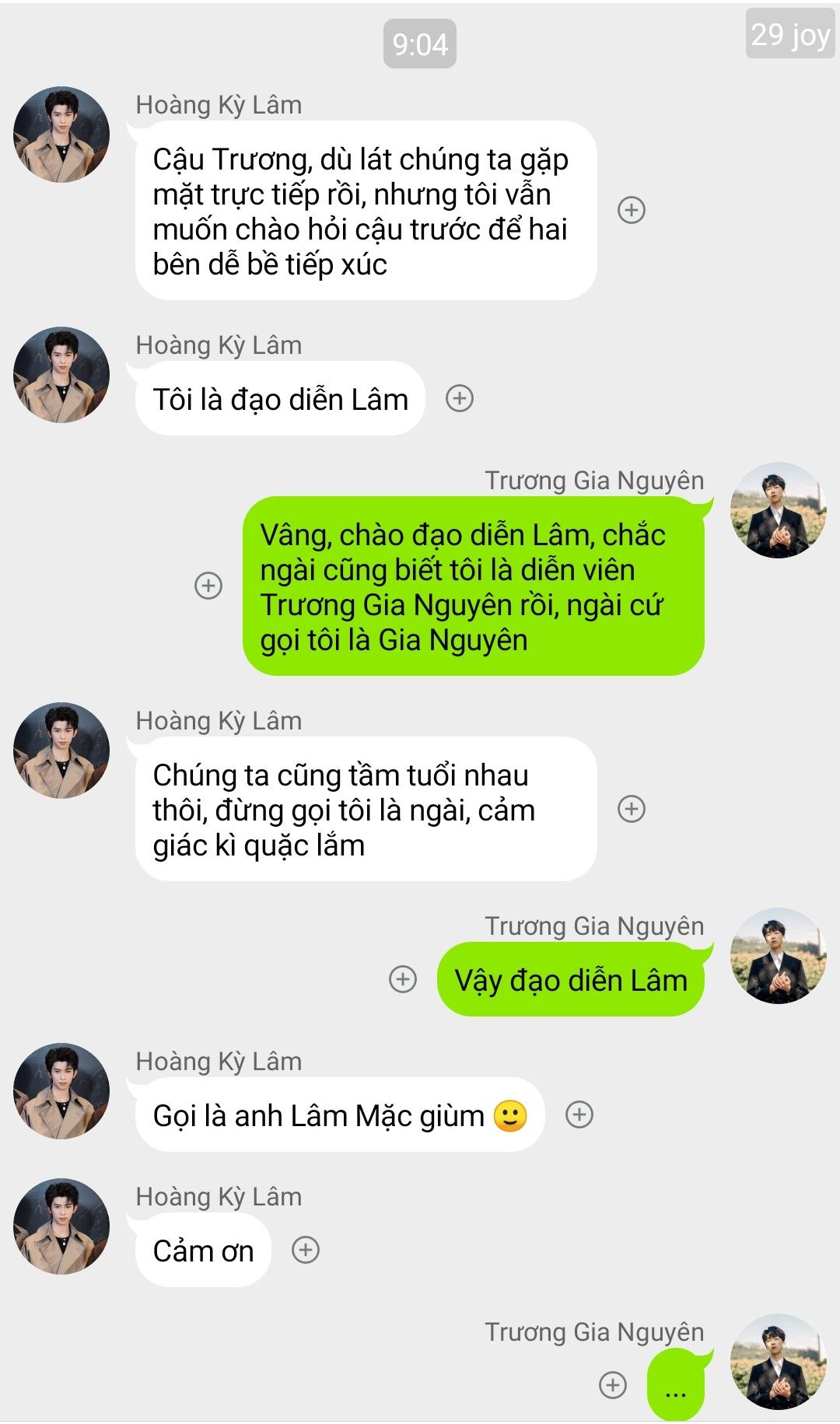
Task: Tap plus icon beside "Gọi là anh Lâm Mặc giùm"
Action: point(579,1114)
